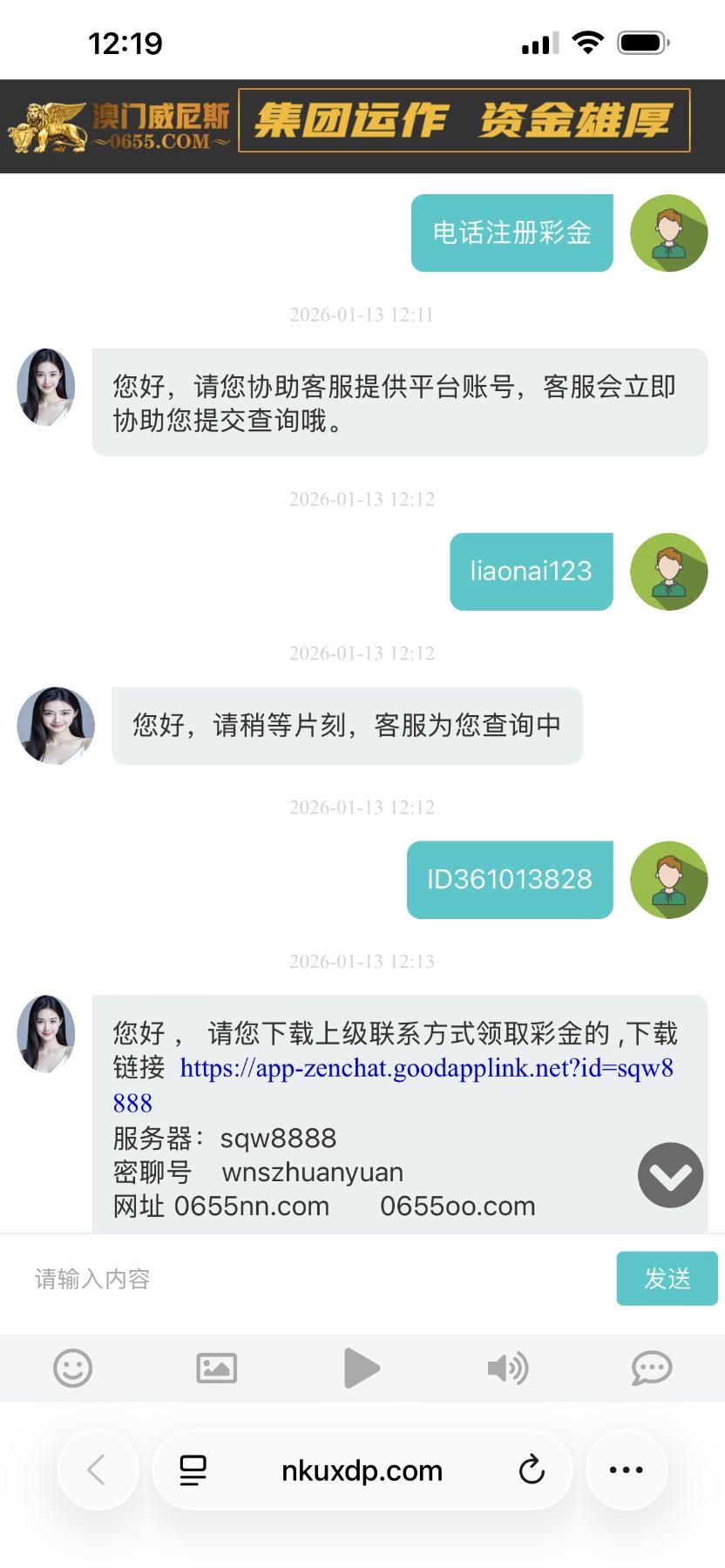Attach an image to the chat
The width and height of the screenshot is (725, 1568).
click(216, 1368)
